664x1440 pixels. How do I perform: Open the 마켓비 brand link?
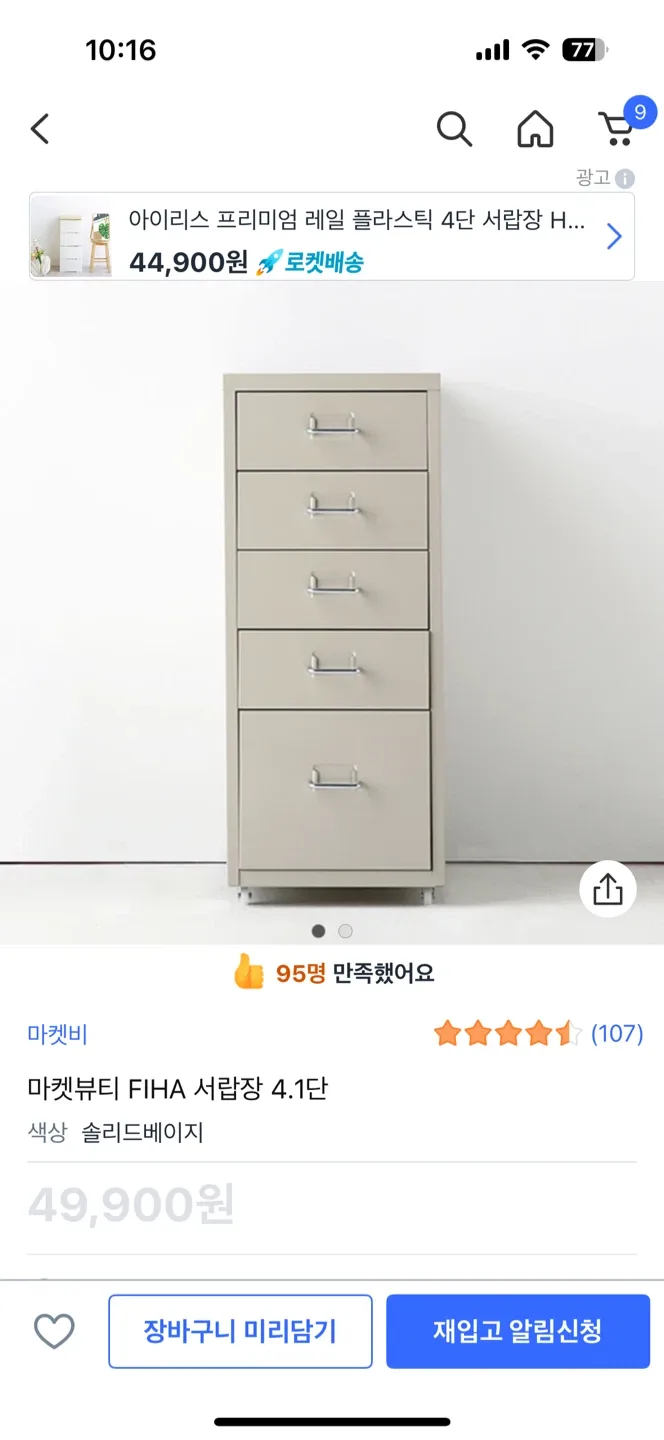click(58, 1035)
